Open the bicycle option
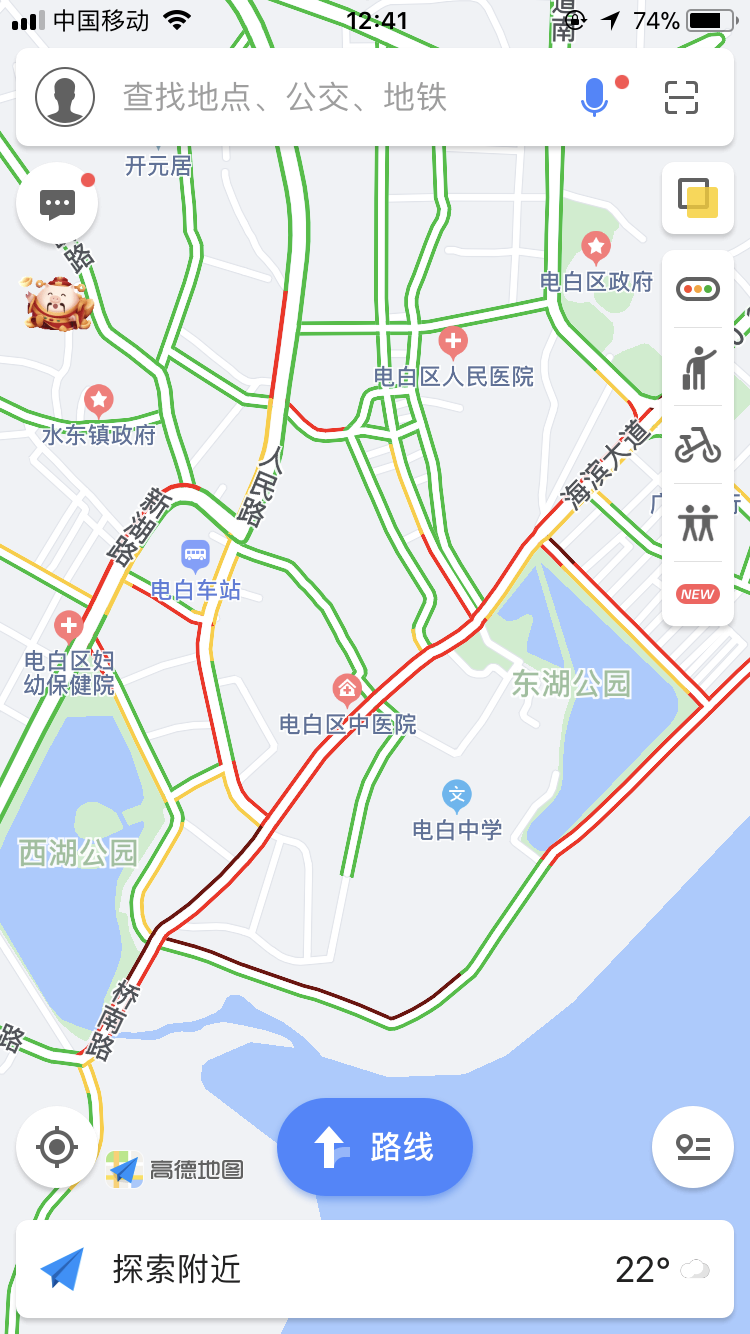Image resolution: width=750 pixels, height=1334 pixels. pos(697,445)
